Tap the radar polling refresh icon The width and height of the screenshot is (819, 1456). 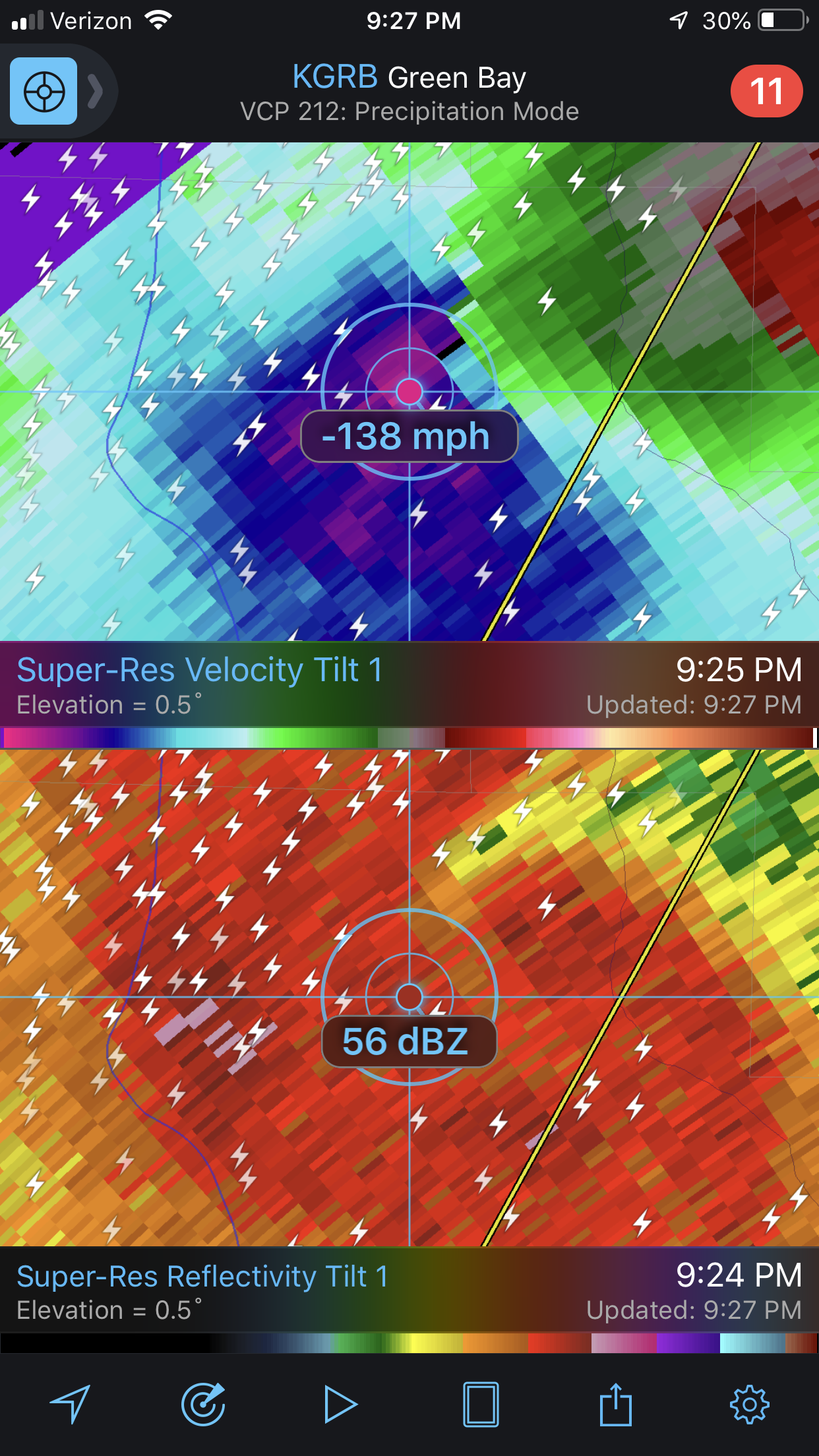204,1404
